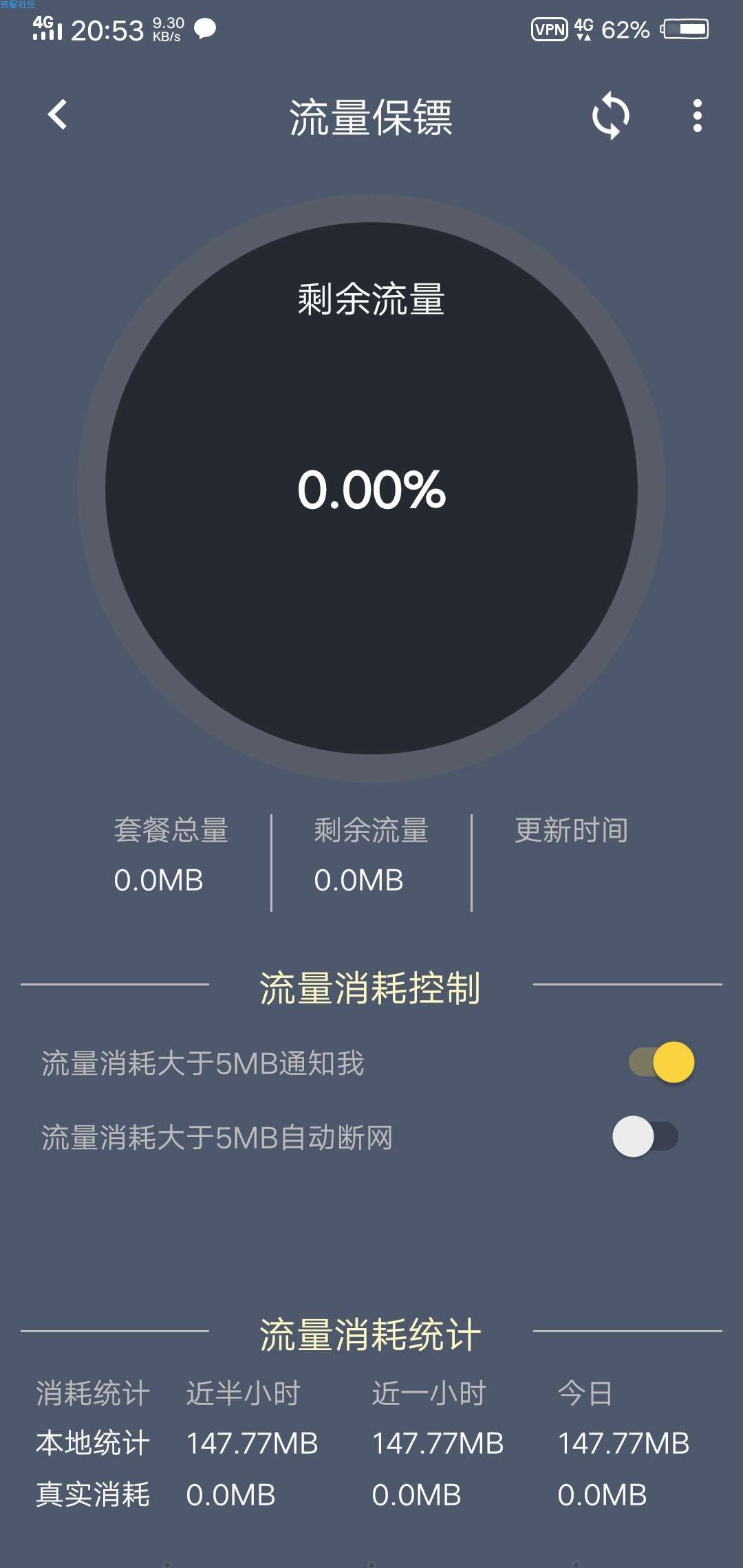The width and height of the screenshot is (743, 1568).
Task: Go back using the top-left arrow
Action: [58, 115]
